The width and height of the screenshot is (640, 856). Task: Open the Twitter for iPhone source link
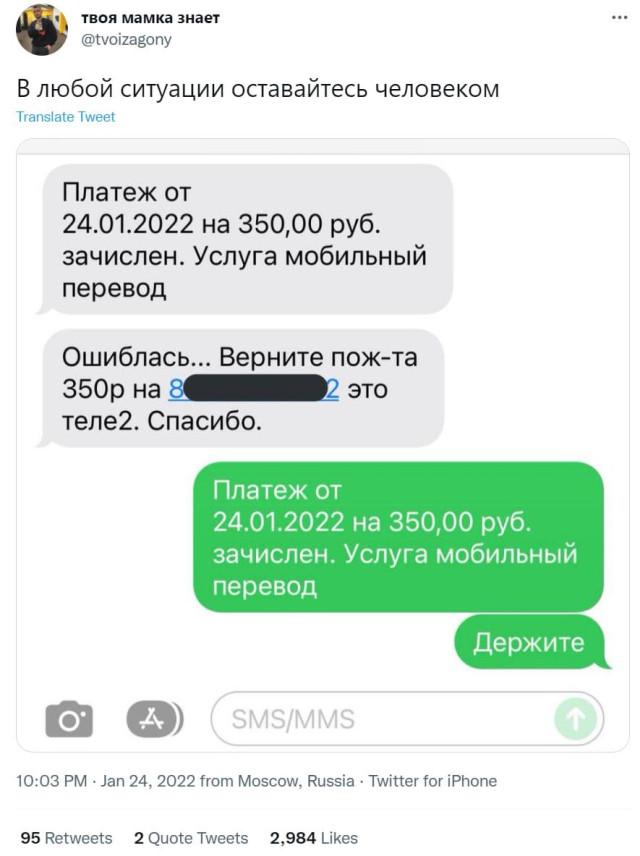click(432, 781)
